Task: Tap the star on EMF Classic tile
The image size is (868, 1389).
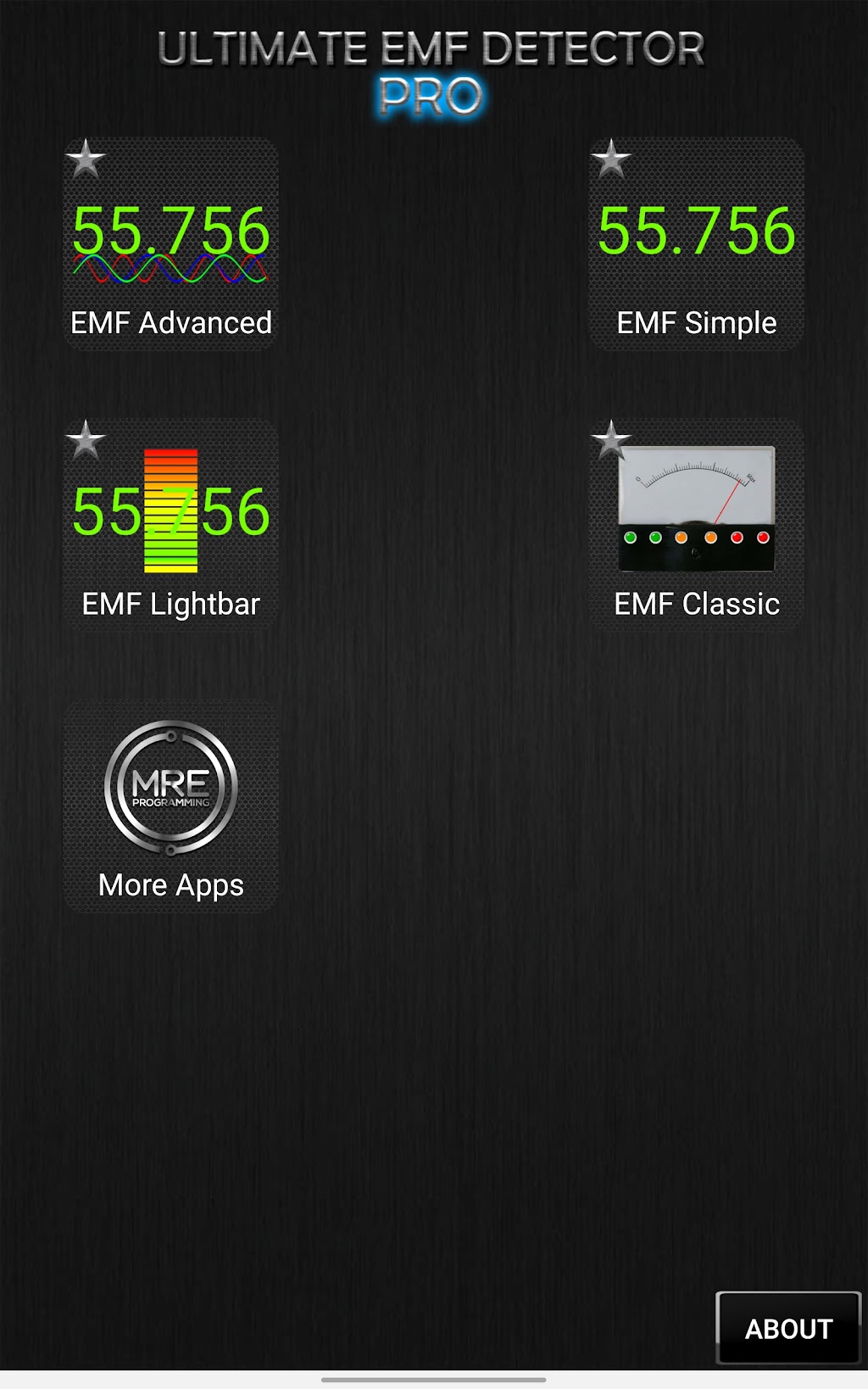Action: 611,439
